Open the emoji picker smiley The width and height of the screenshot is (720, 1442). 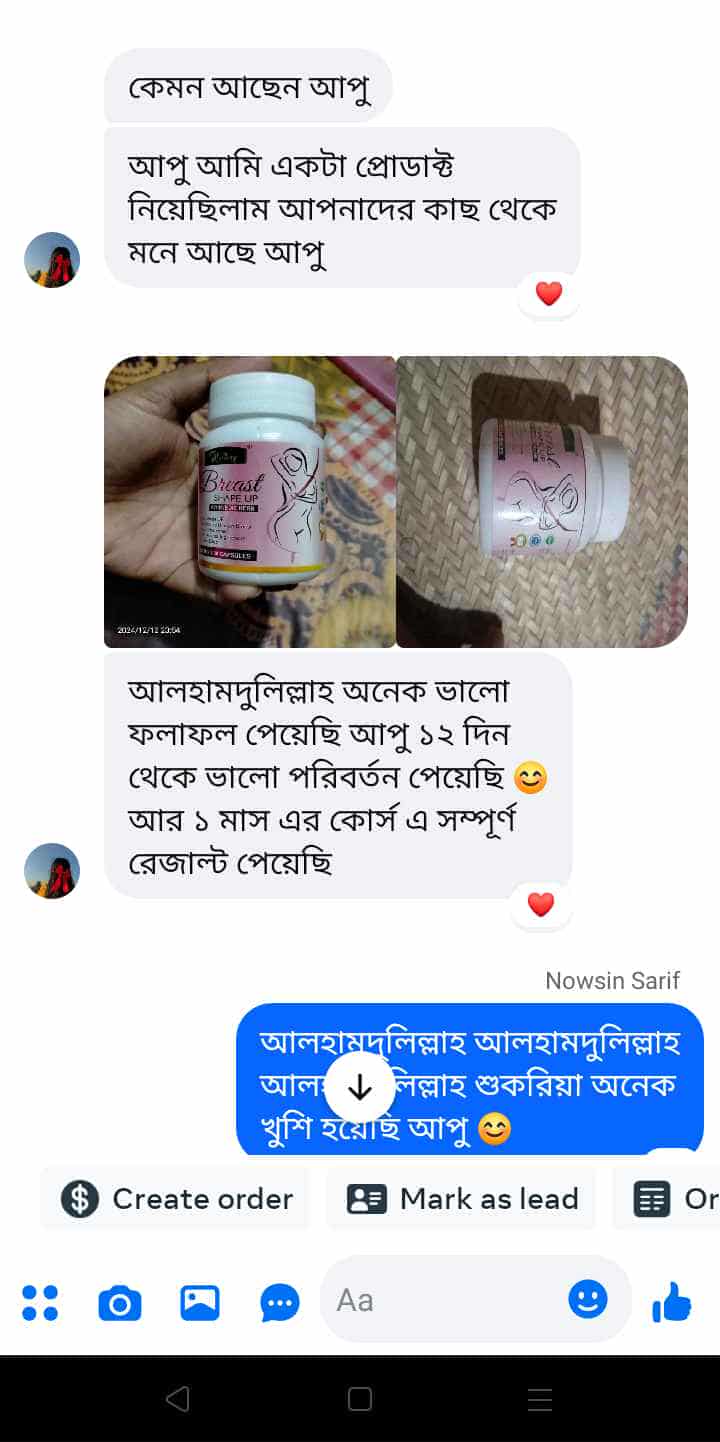coord(588,1299)
